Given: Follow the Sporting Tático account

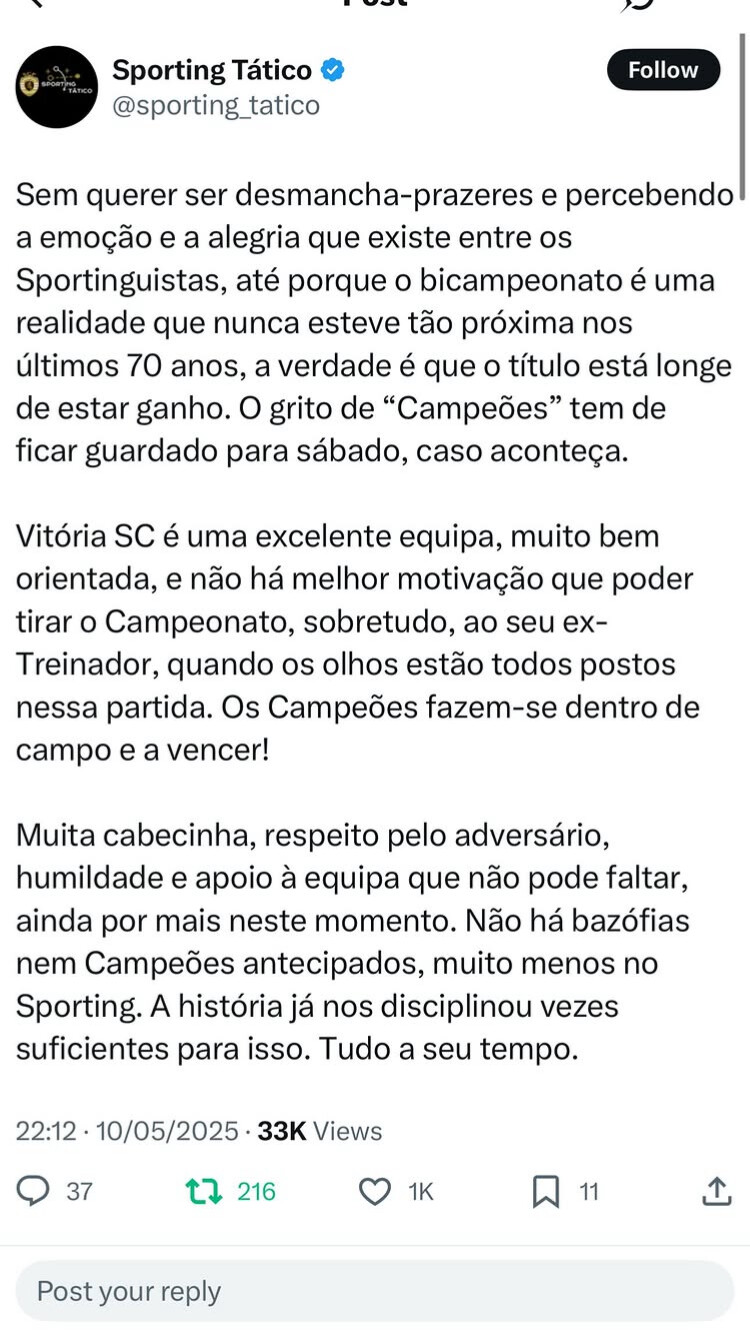Looking at the screenshot, I should 663,70.
